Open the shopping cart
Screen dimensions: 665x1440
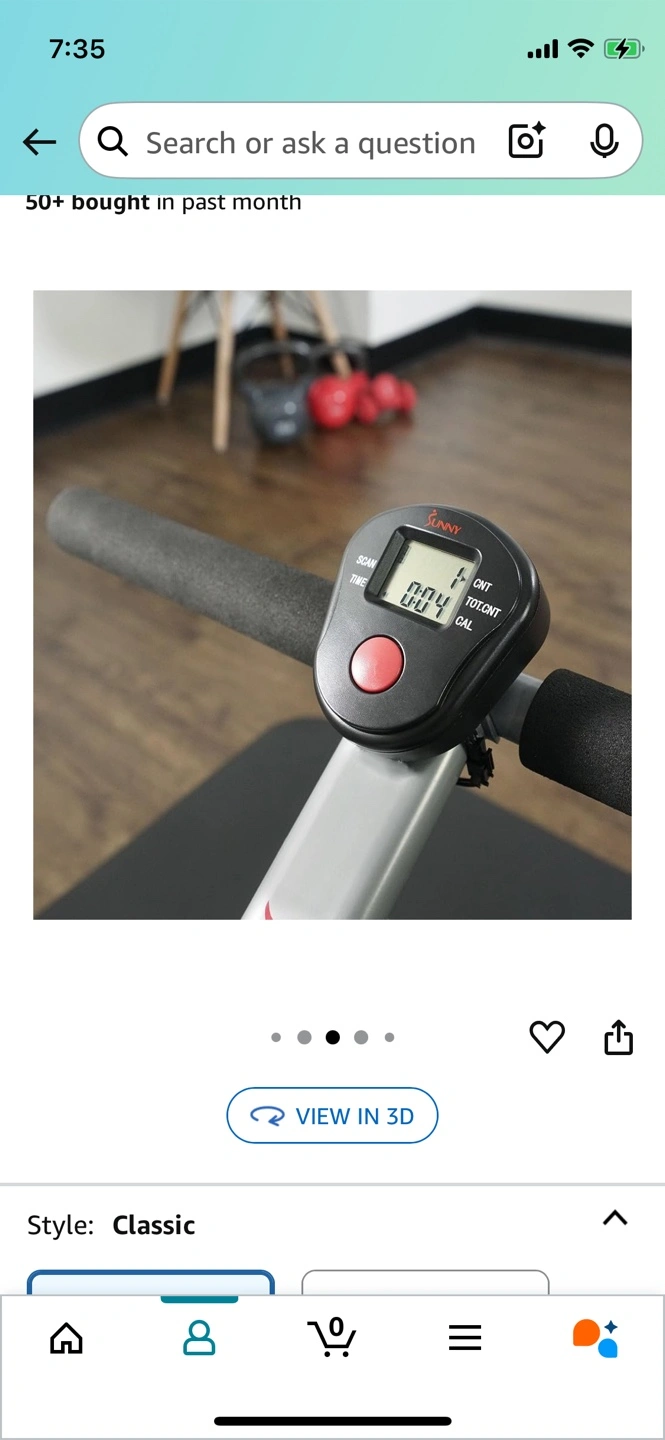(332, 1336)
